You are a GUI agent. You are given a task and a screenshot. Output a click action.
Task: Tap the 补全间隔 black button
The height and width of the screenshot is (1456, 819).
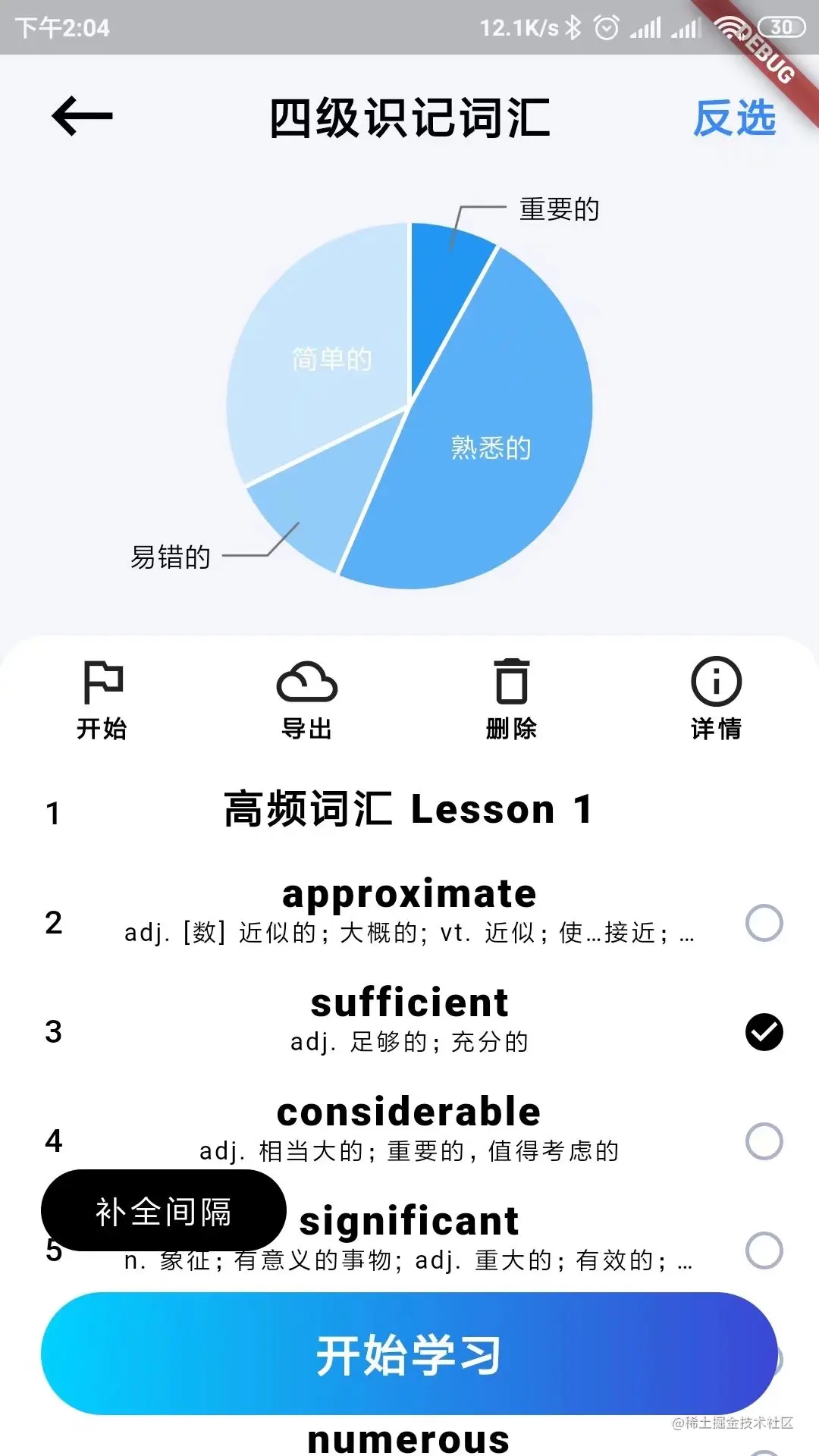point(164,1210)
